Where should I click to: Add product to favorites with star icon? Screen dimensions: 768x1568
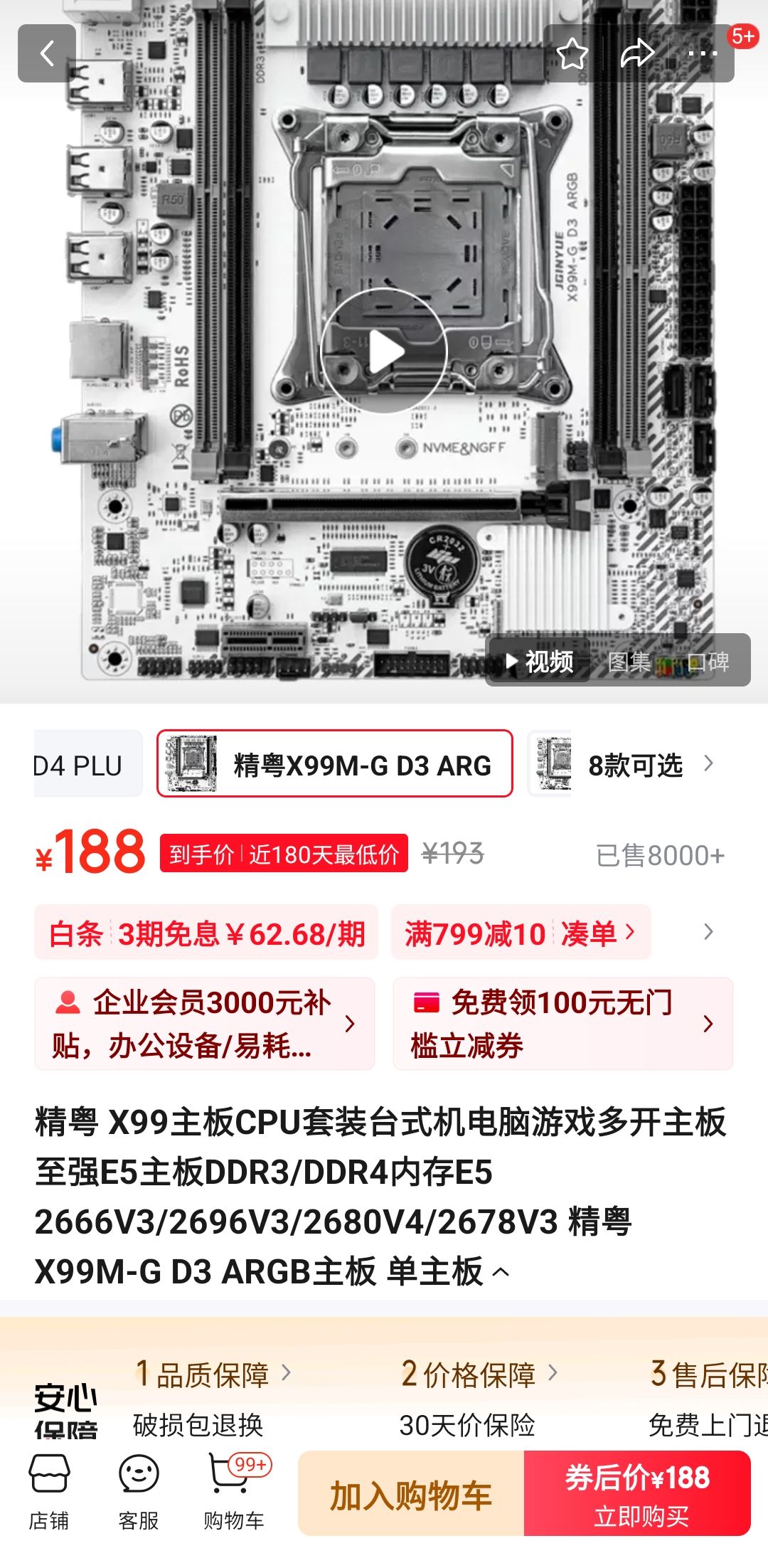pyautogui.click(x=571, y=53)
